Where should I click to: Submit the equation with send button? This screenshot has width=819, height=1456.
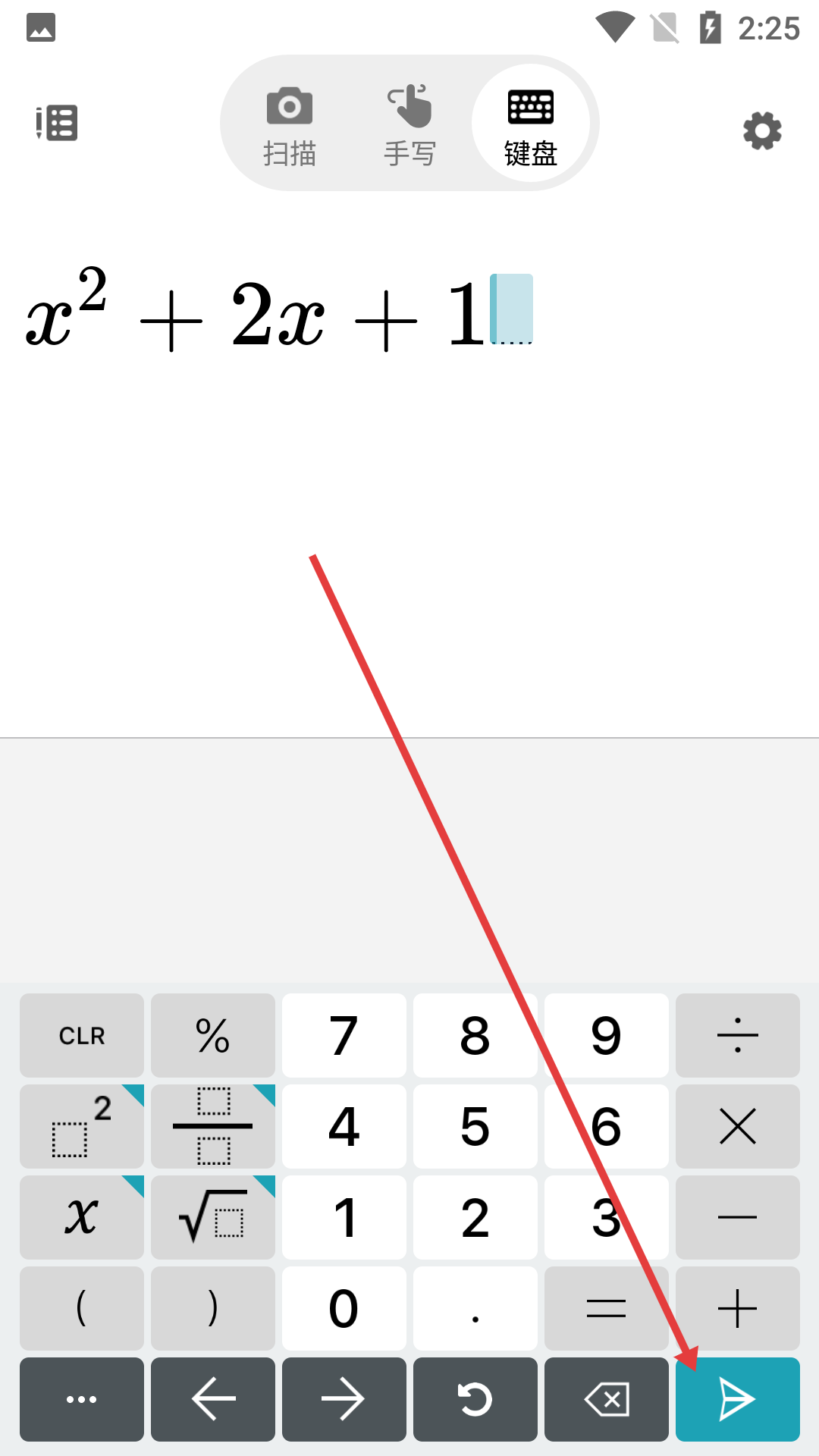[738, 1399]
